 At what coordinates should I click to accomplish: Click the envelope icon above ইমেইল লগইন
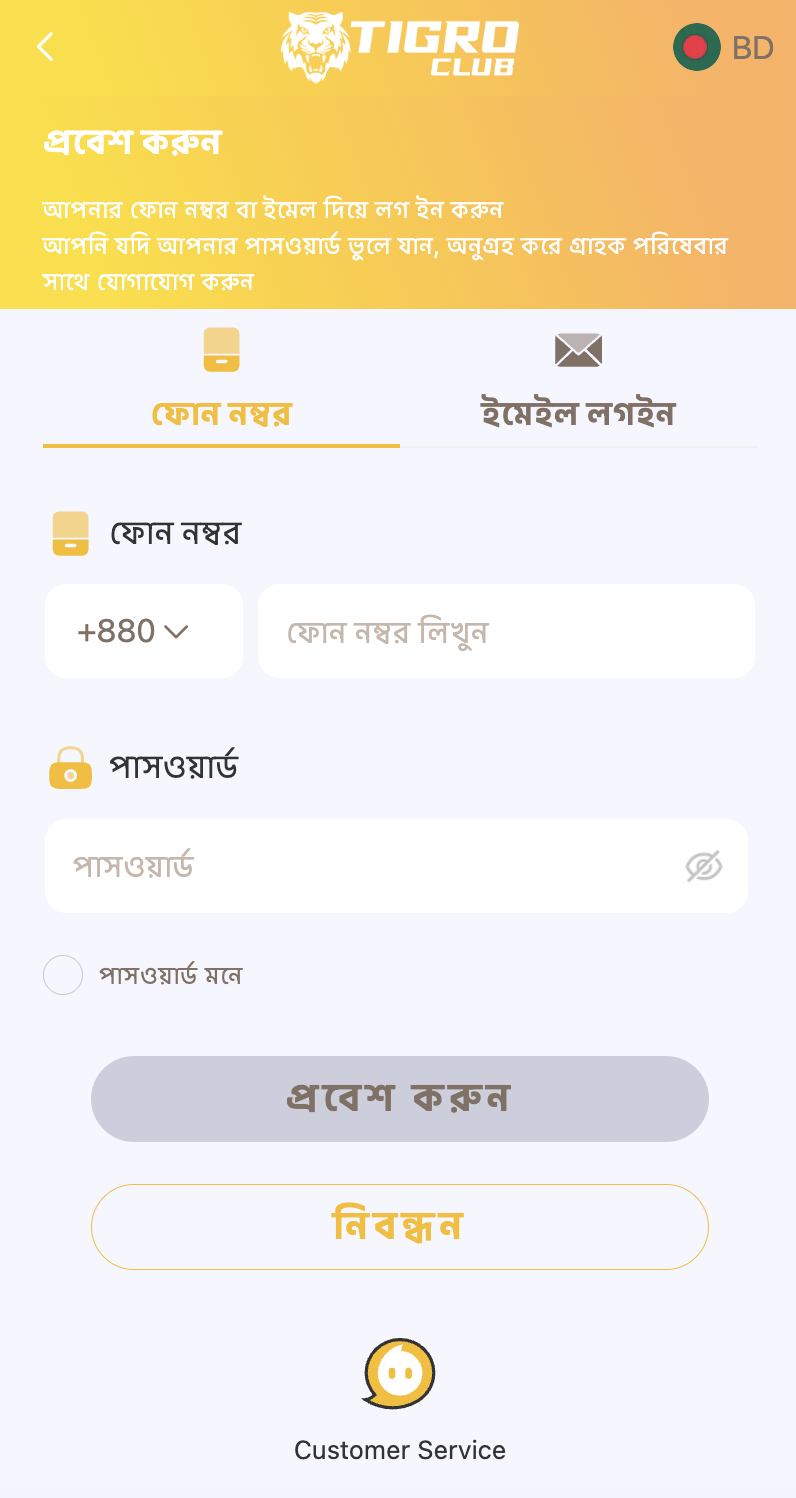(x=578, y=350)
